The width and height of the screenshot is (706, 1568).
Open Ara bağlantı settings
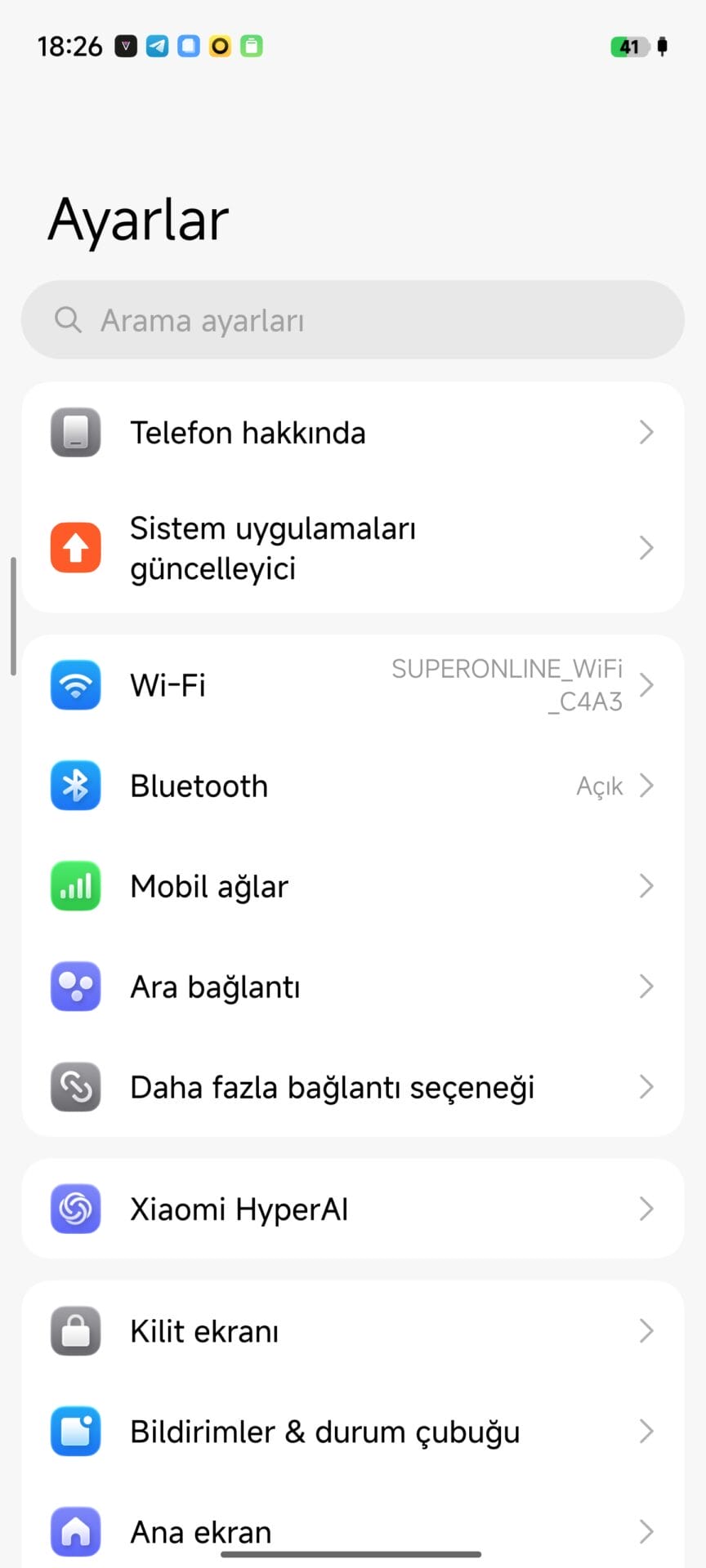pos(351,987)
